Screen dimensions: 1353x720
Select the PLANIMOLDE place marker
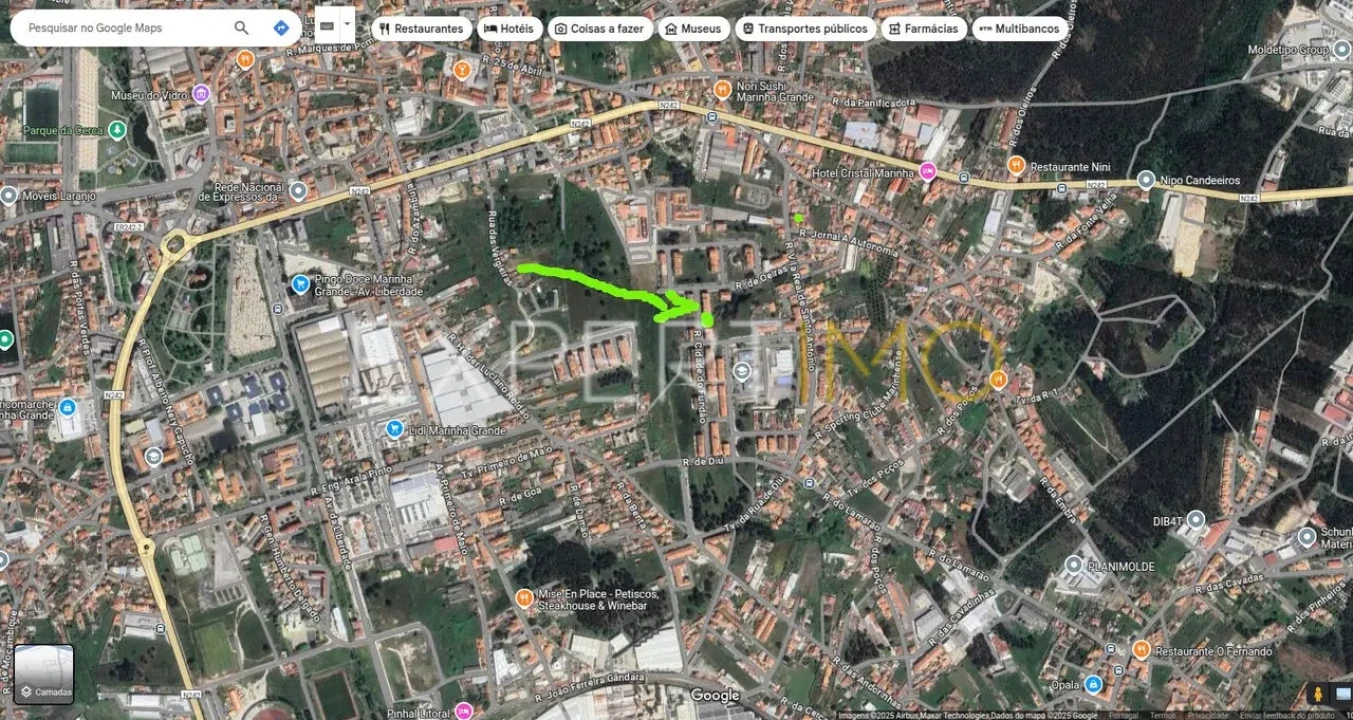1073,565
